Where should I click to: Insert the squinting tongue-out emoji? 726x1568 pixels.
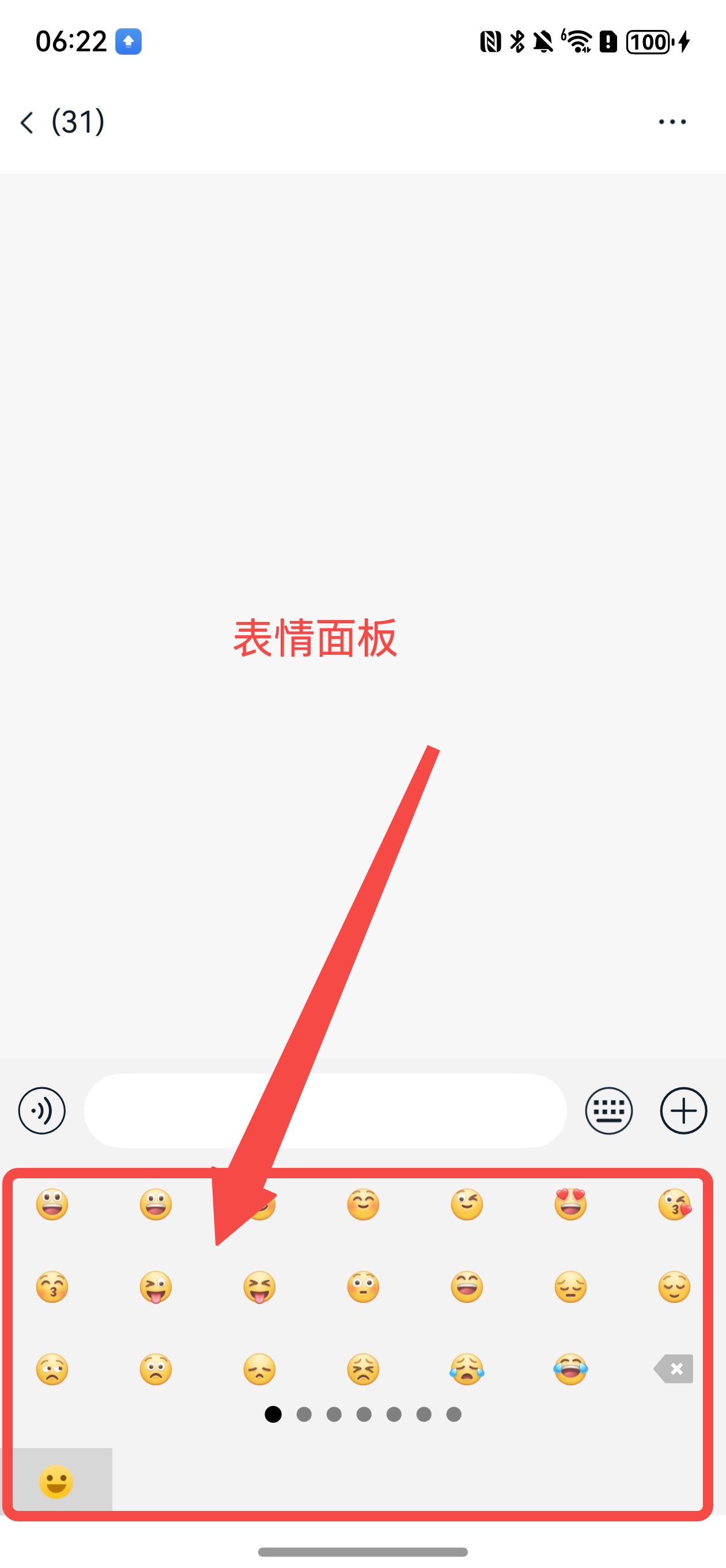click(x=259, y=1287)
